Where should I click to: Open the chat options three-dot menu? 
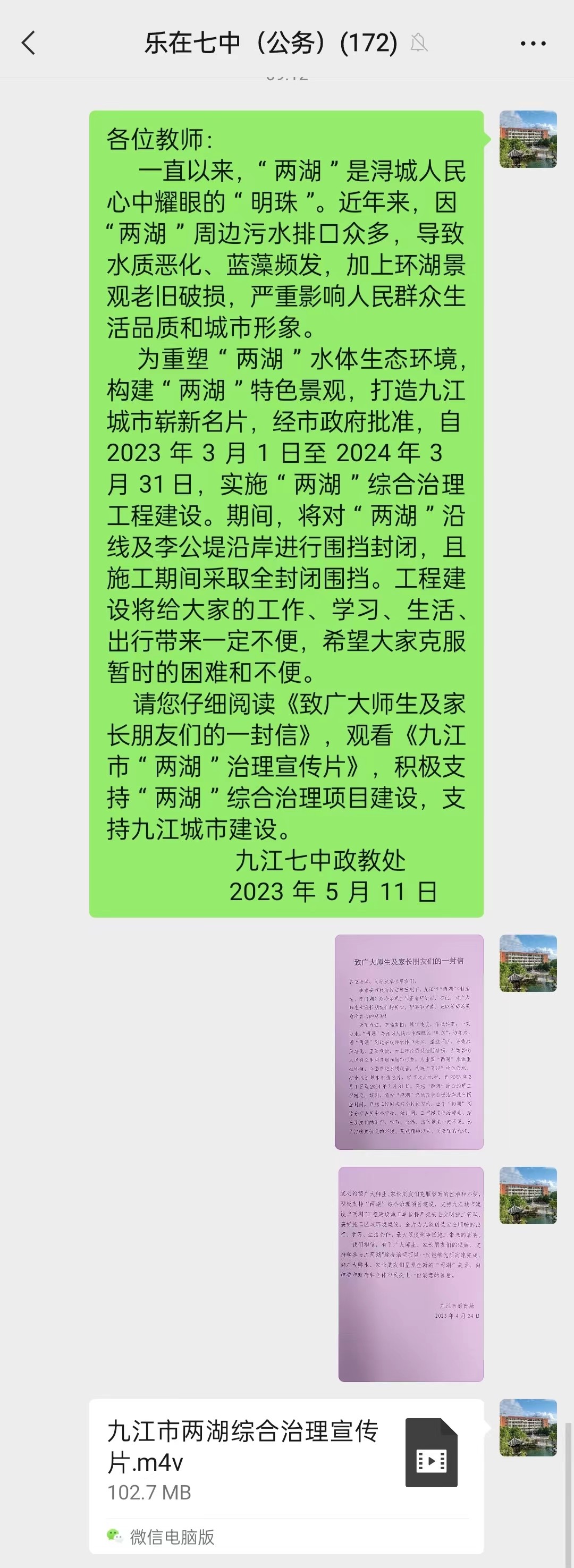[533, 43]
